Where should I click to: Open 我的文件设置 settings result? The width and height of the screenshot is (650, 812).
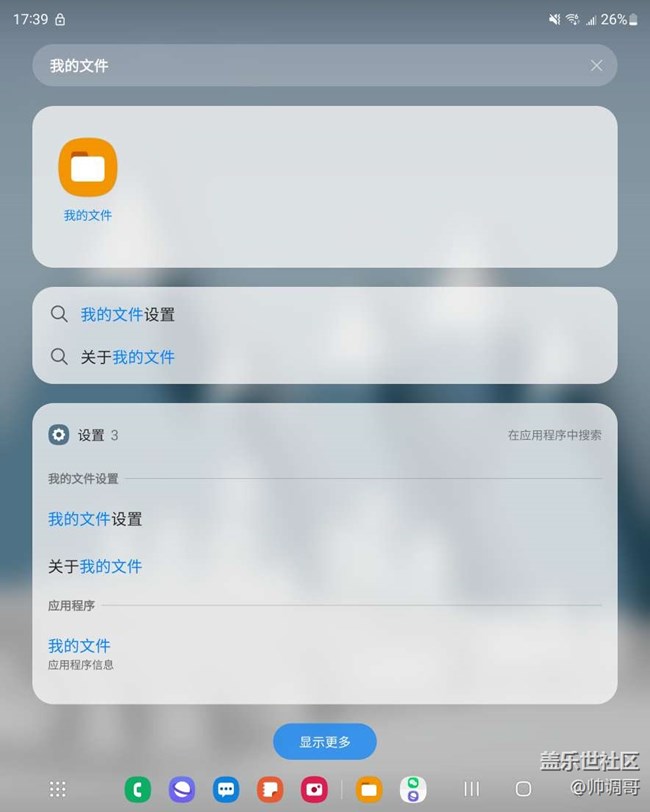click(x=95, y=519)
